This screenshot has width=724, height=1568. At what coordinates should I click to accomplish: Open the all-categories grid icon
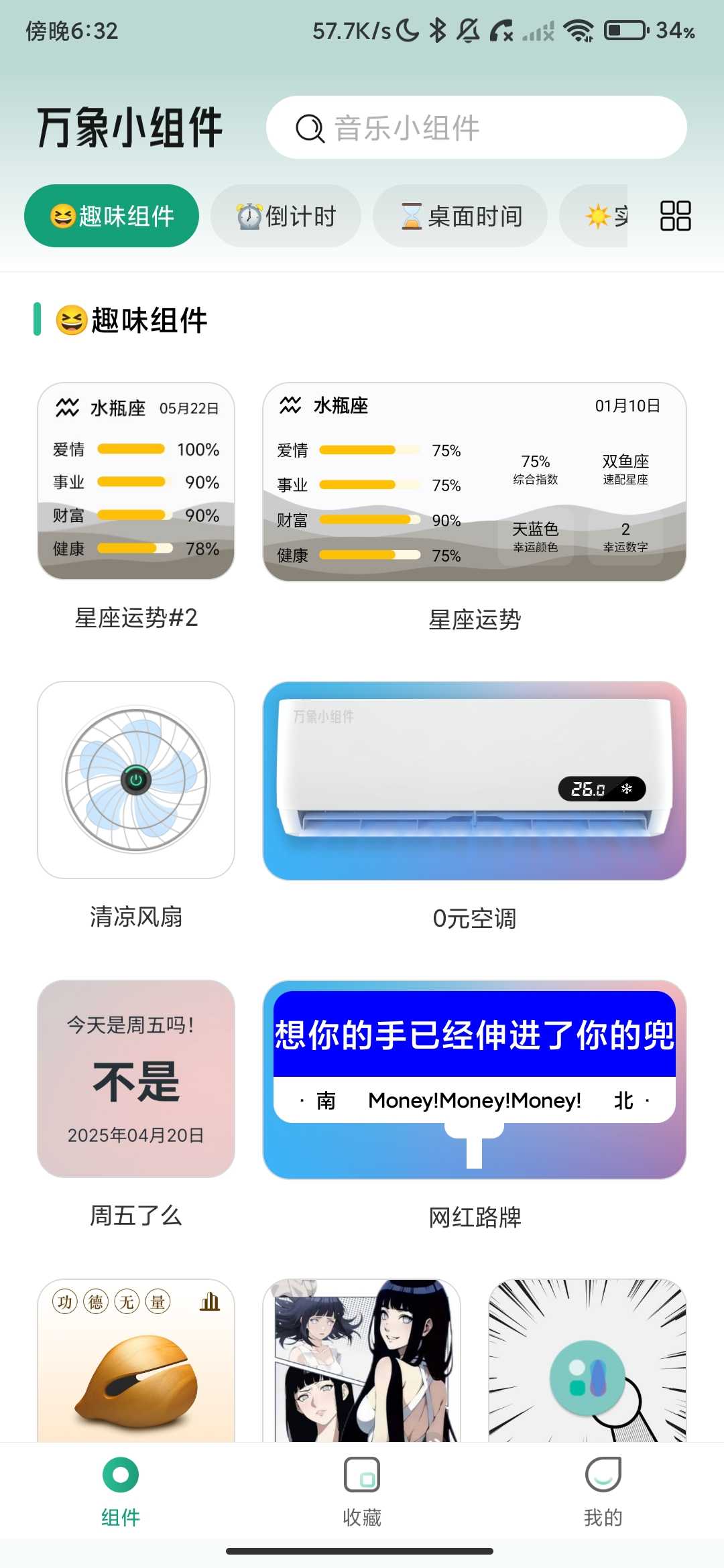pos(675,216)
